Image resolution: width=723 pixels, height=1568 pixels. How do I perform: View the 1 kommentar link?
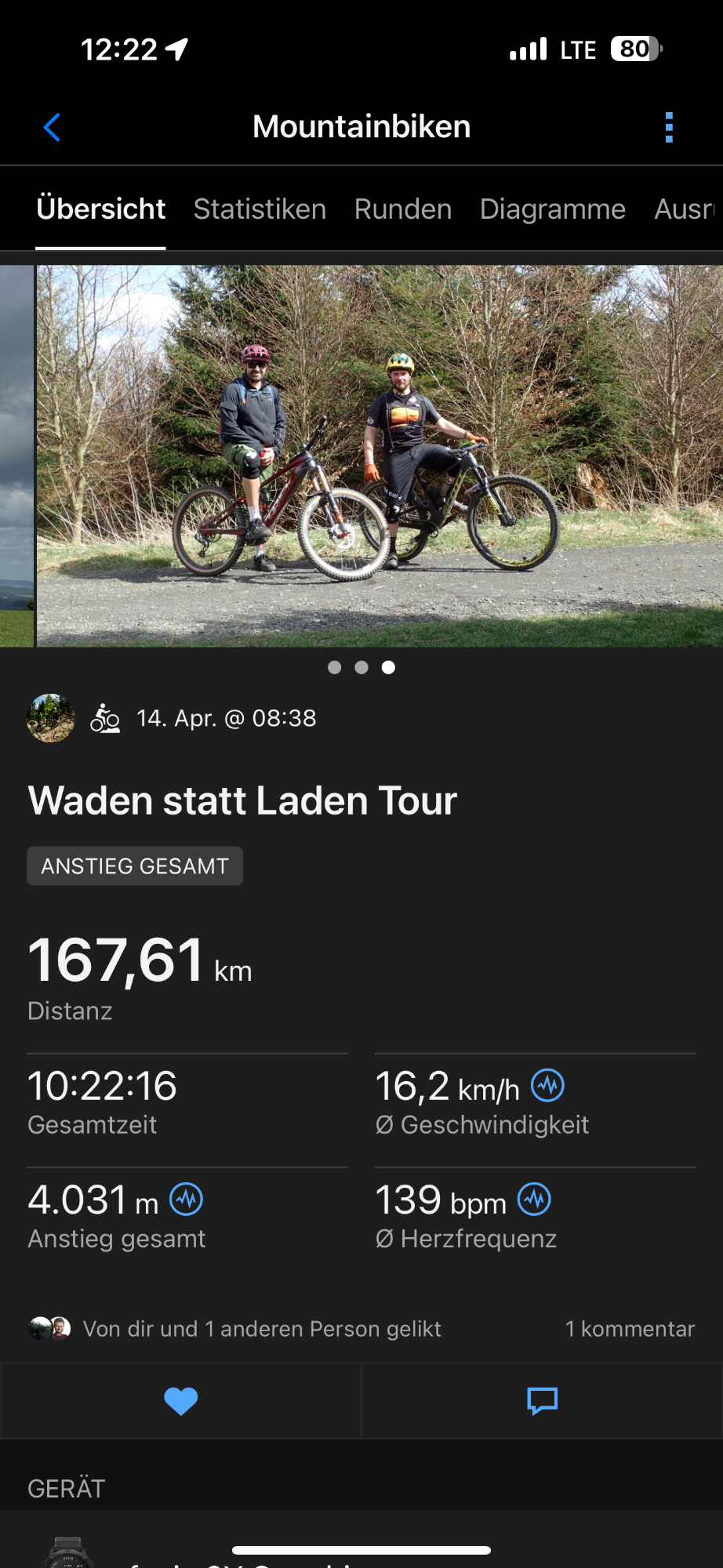[x=630, y=1329]
